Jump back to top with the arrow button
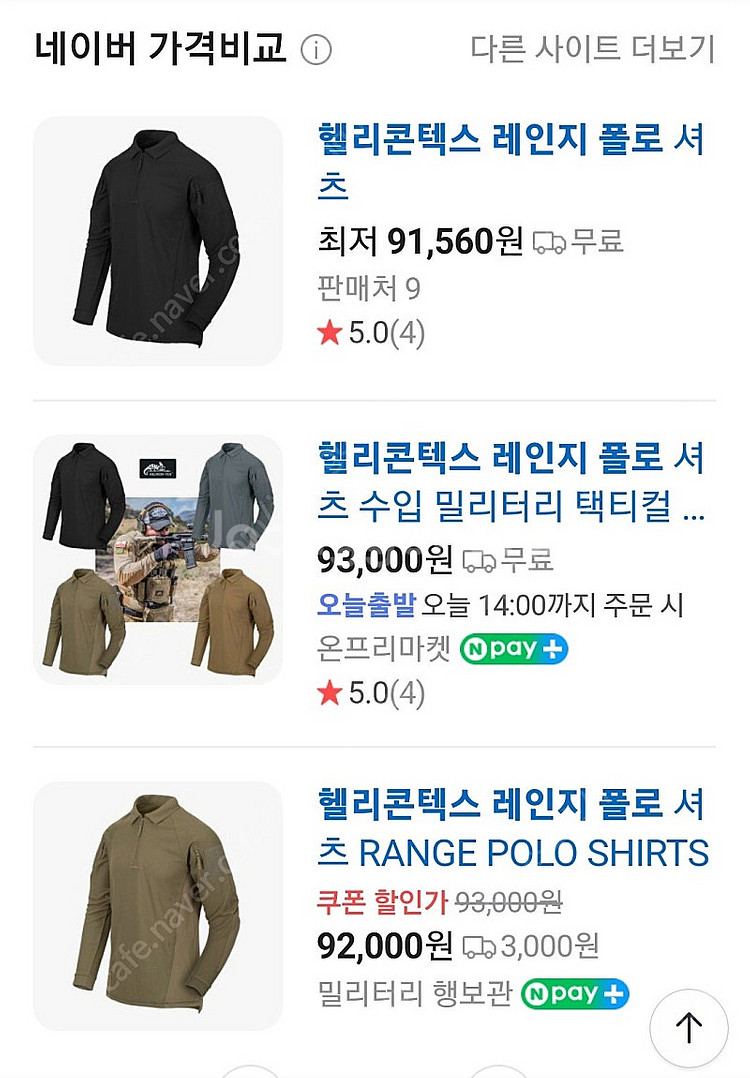The width and height of the screenshot is (750, 1078). [x=689, y=1026]
